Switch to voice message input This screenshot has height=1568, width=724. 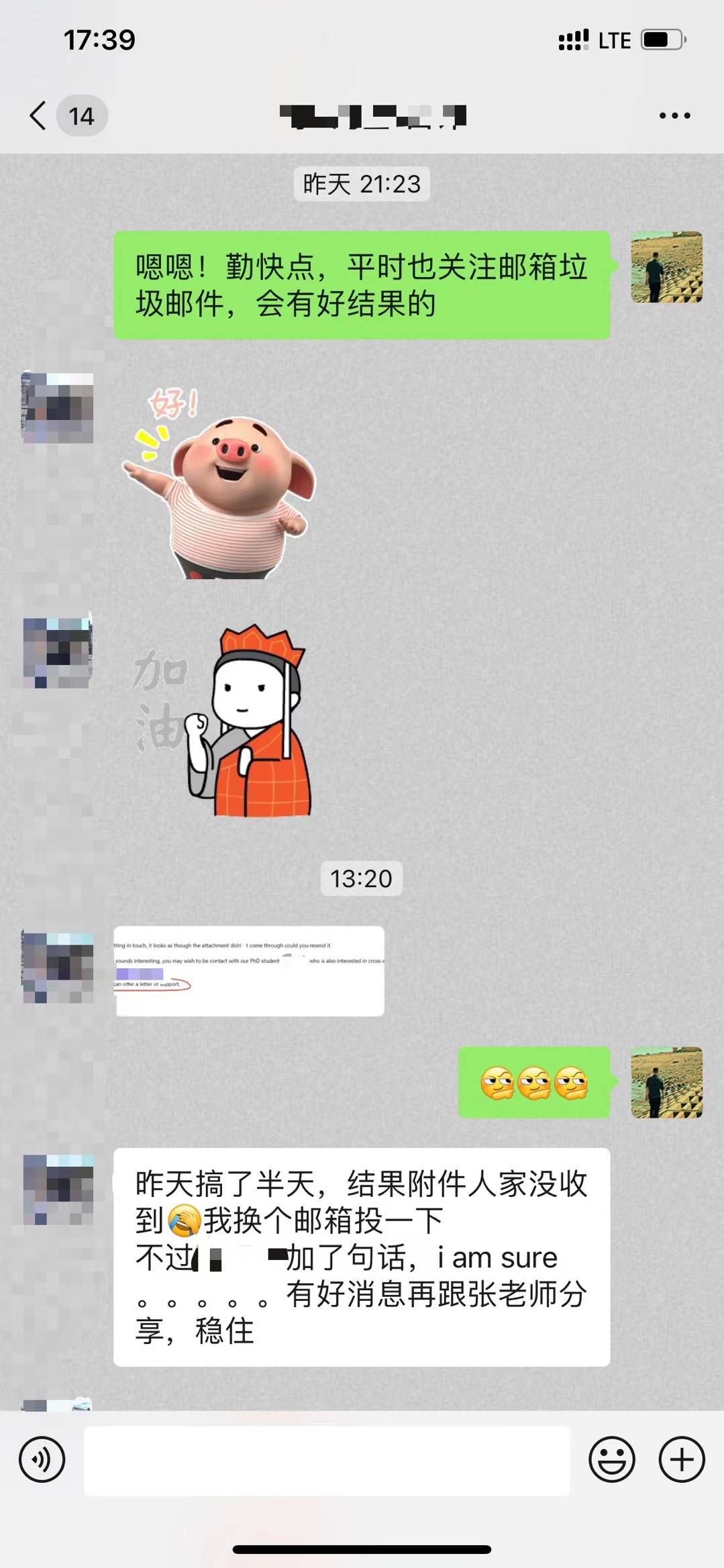pos(42,1459)
